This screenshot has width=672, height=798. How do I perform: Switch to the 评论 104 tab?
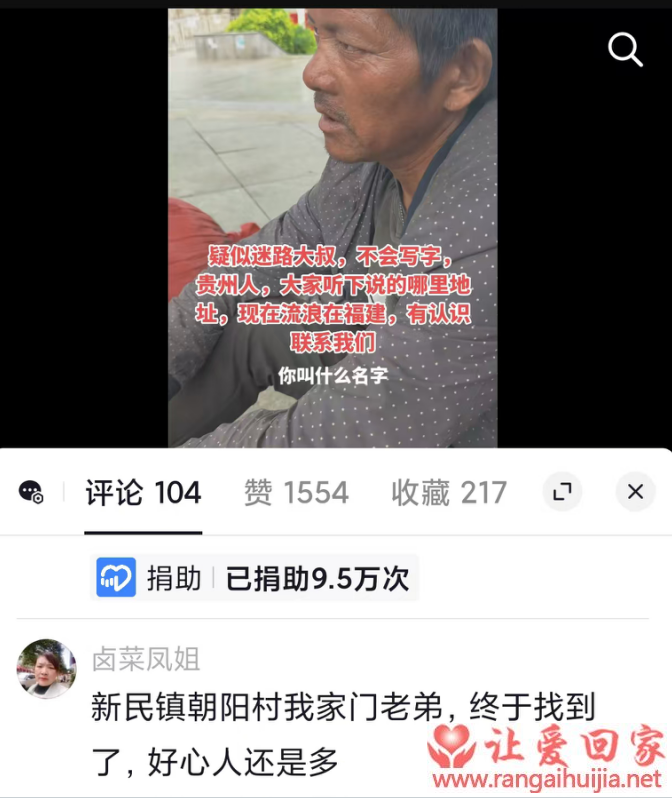click(x=143, y=492)
